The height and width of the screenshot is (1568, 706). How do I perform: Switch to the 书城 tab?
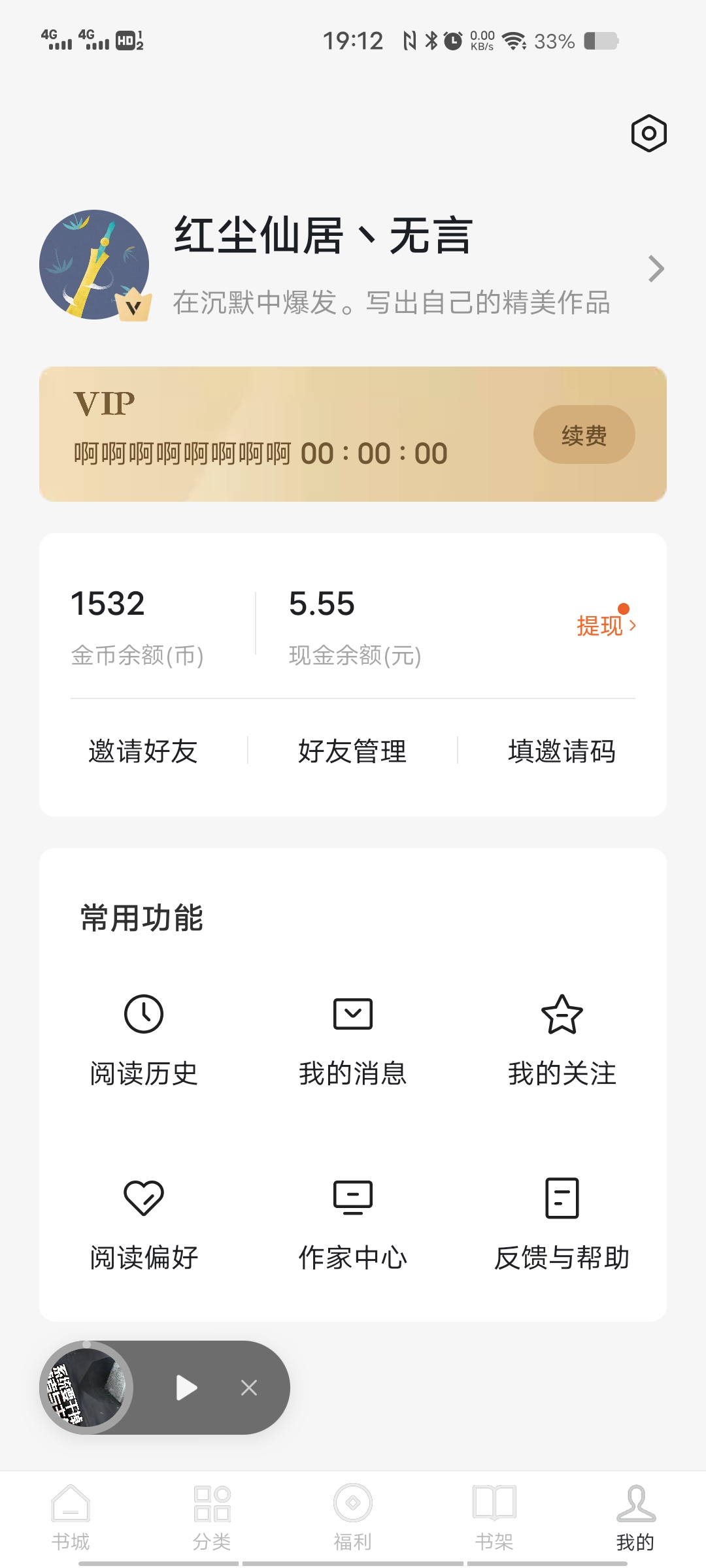point(71,1517)
